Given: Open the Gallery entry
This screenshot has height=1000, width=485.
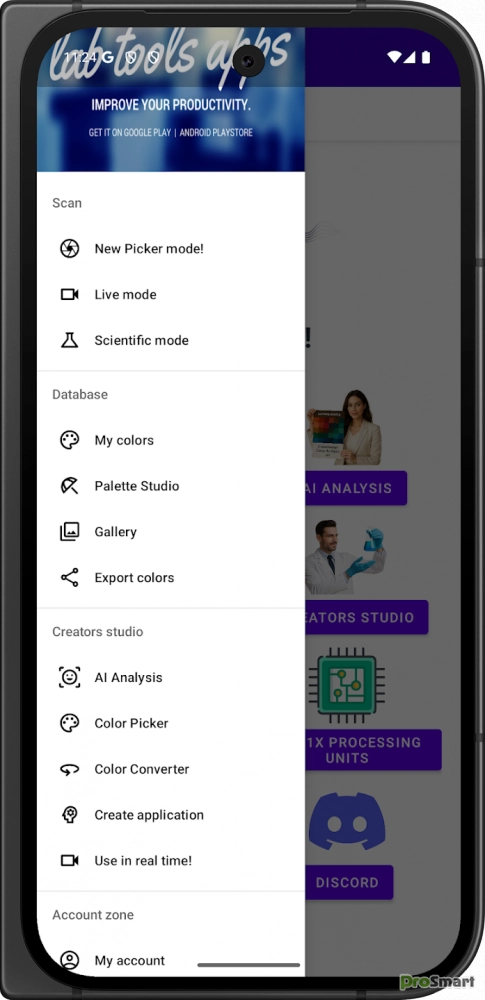Looking at the screenshot, I should (170, 532).
